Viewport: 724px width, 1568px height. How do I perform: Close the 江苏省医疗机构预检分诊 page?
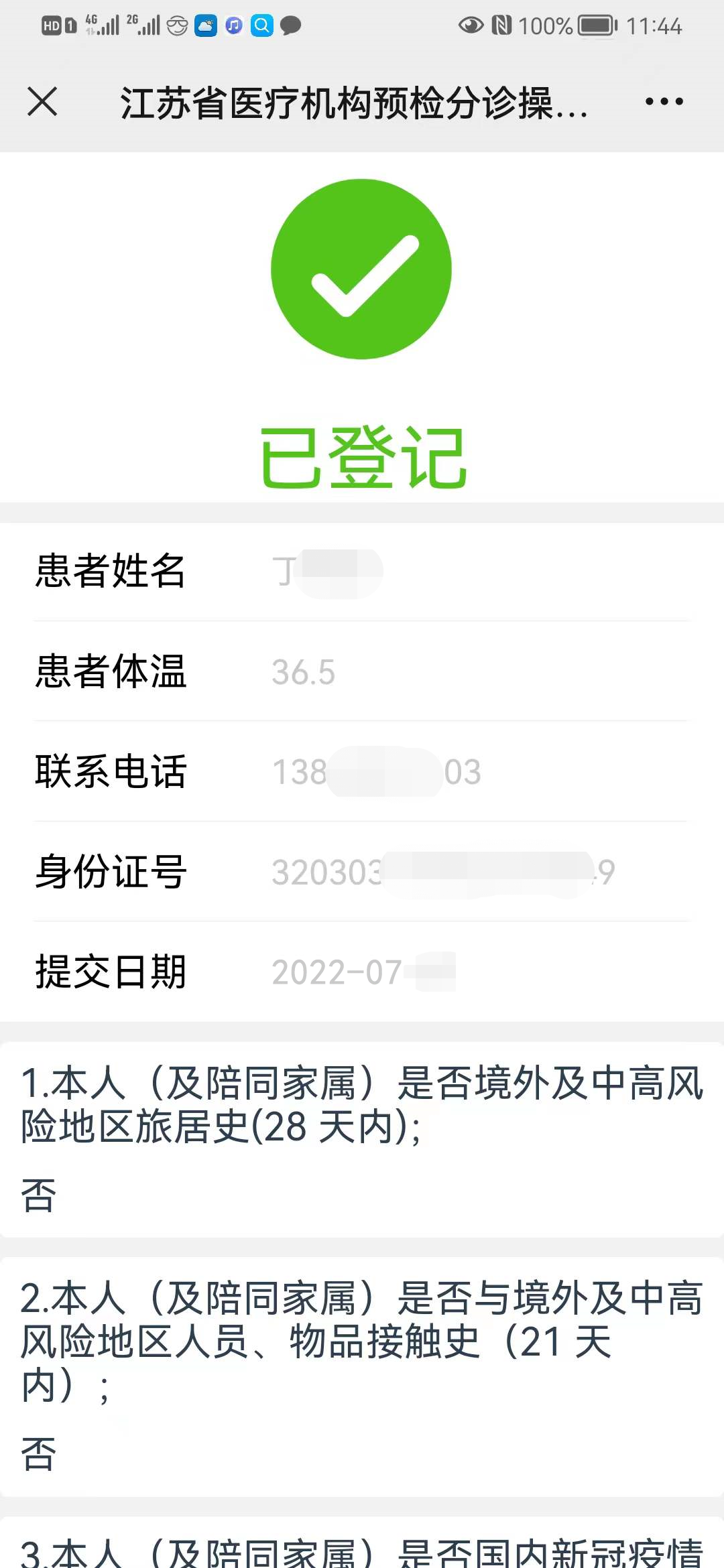click(42, 102)
